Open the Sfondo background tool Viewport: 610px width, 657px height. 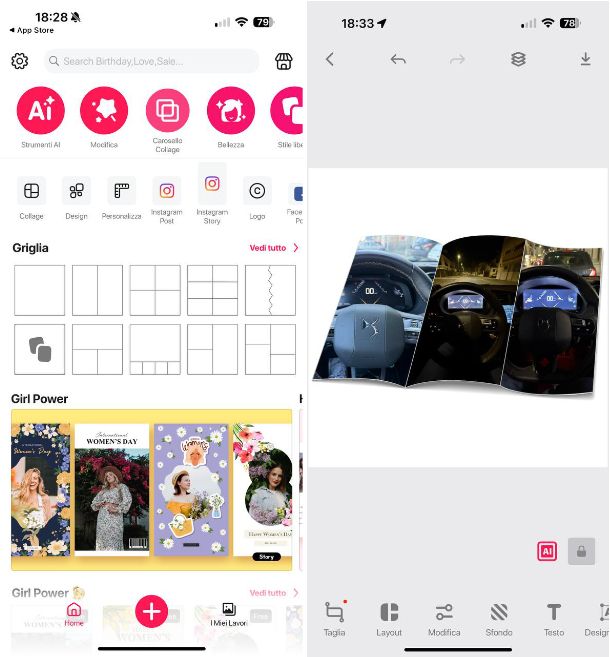(x=499, y=617)
